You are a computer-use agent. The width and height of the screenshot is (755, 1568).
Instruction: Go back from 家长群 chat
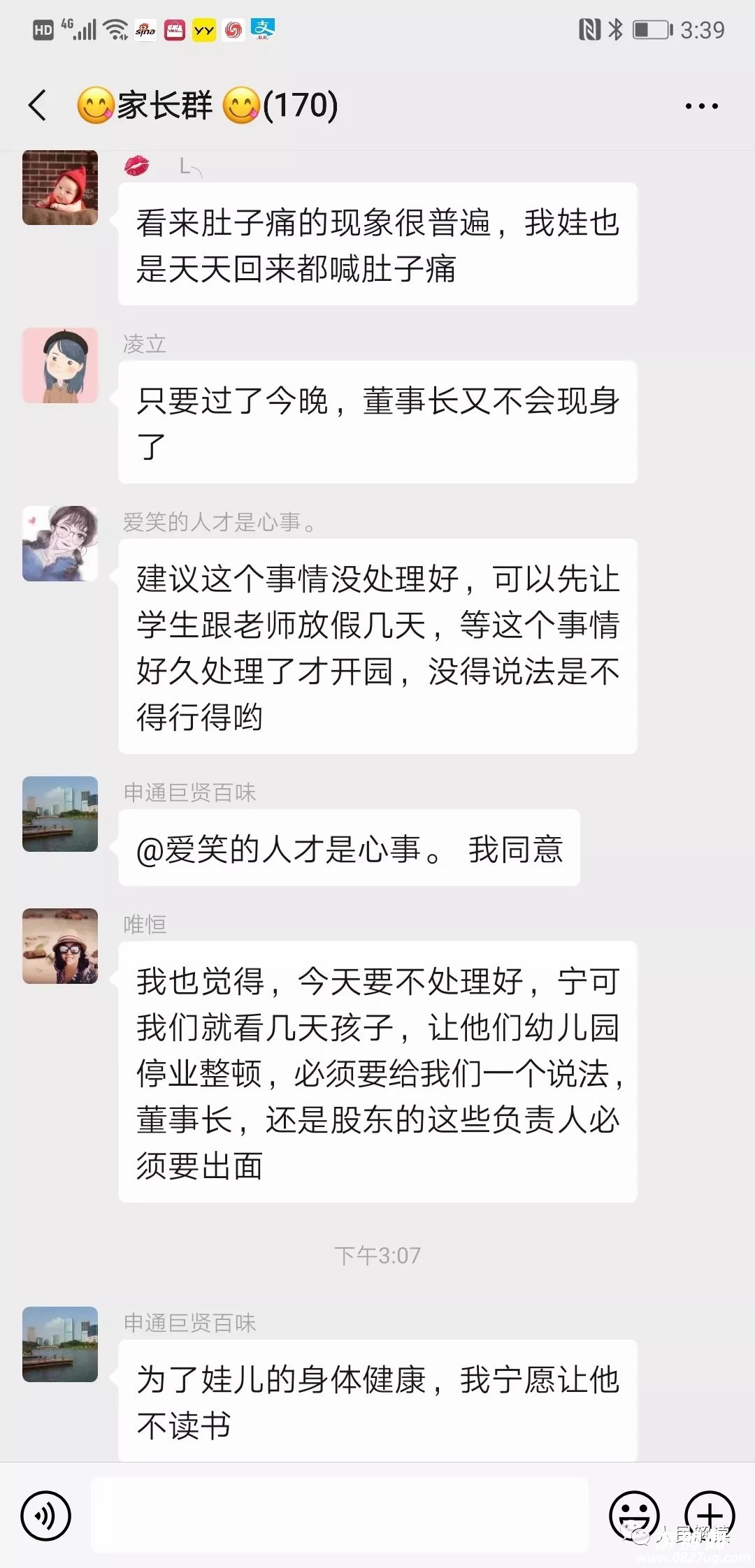(x=38, y=106)
